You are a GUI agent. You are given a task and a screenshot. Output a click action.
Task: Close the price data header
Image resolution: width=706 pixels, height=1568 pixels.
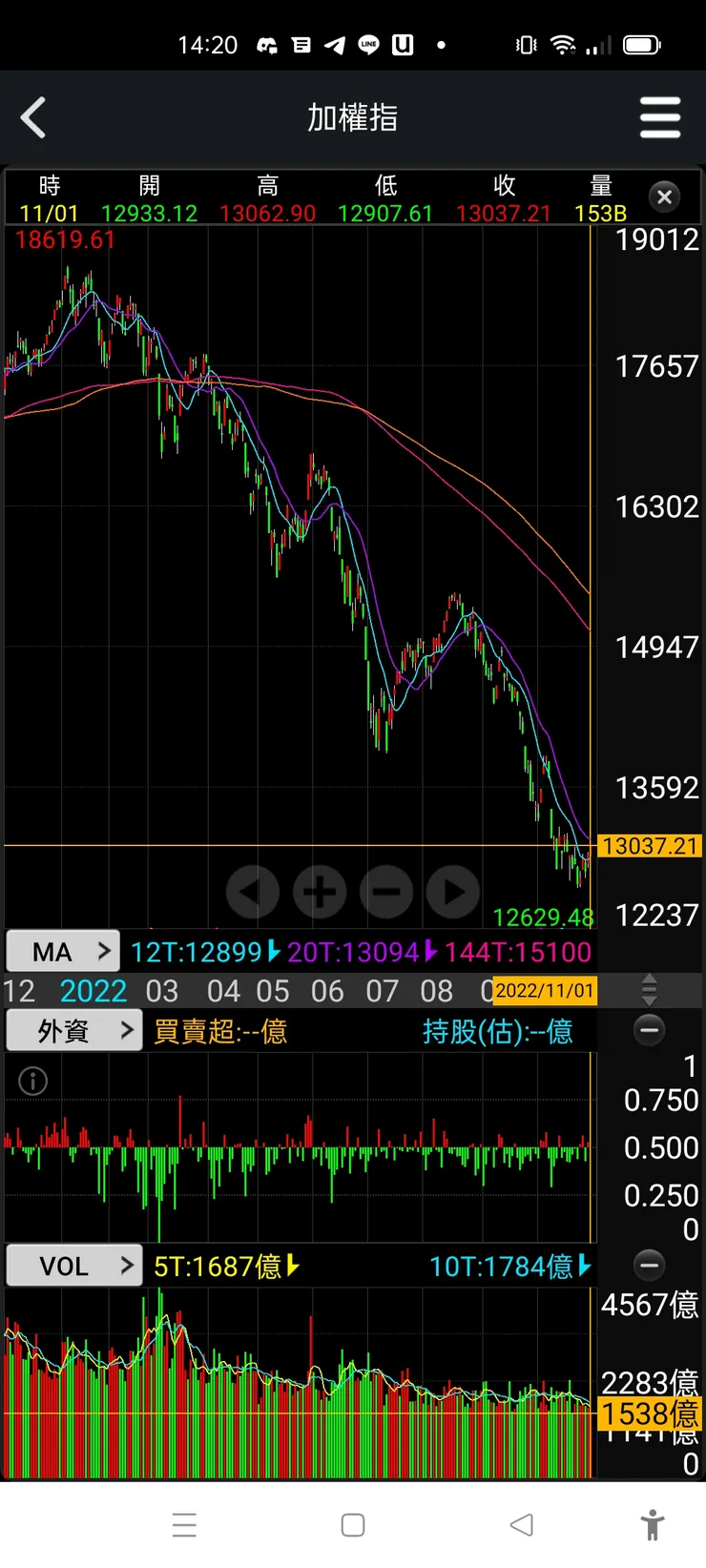(x=664, y=197)
